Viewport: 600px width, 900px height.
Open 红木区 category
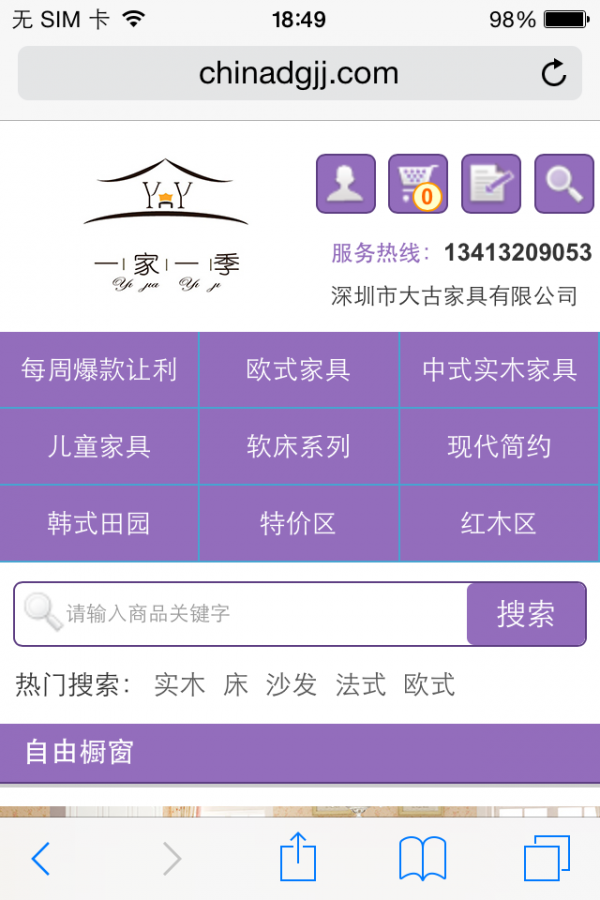click(499, 523)
